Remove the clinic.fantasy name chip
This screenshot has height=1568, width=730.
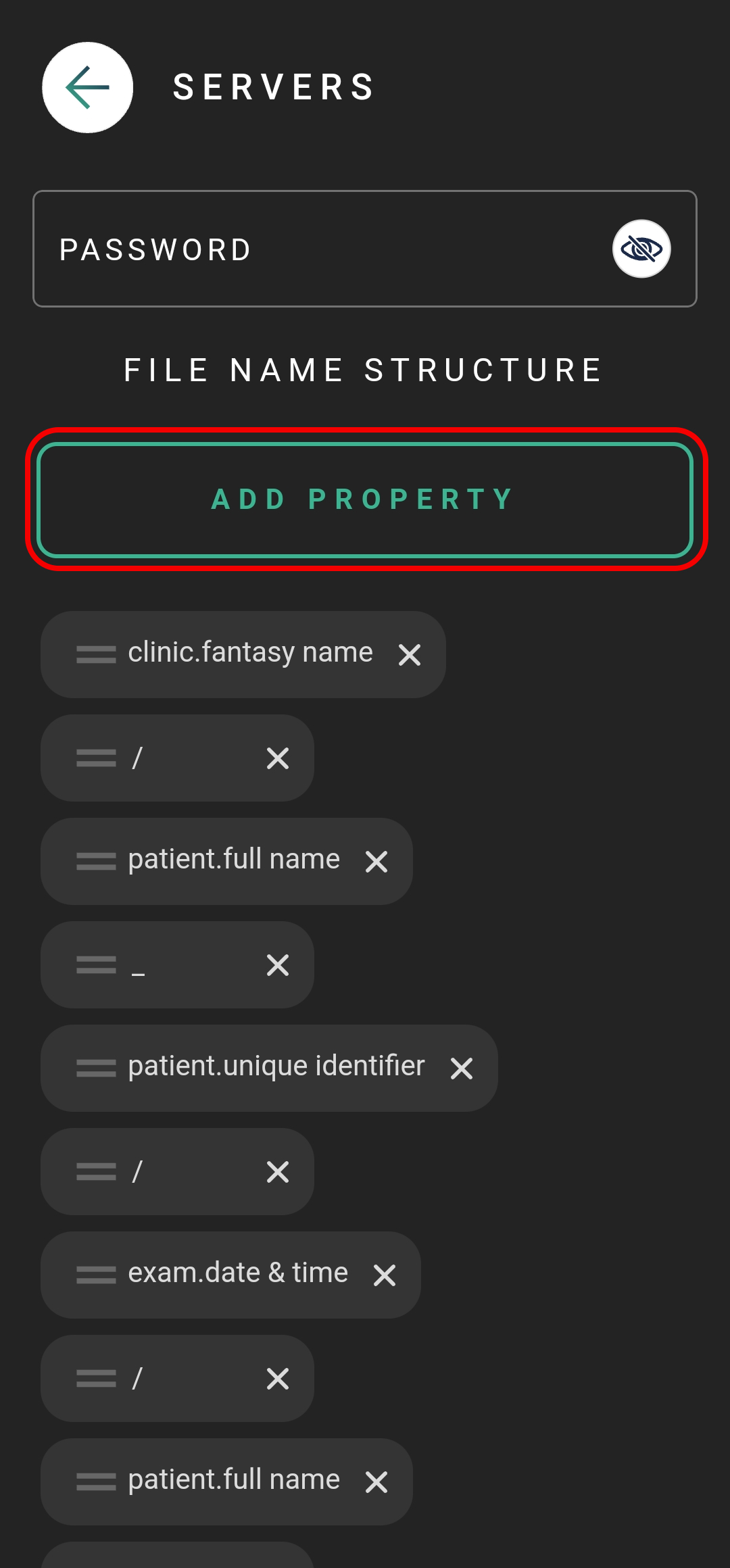pos(410,655)
